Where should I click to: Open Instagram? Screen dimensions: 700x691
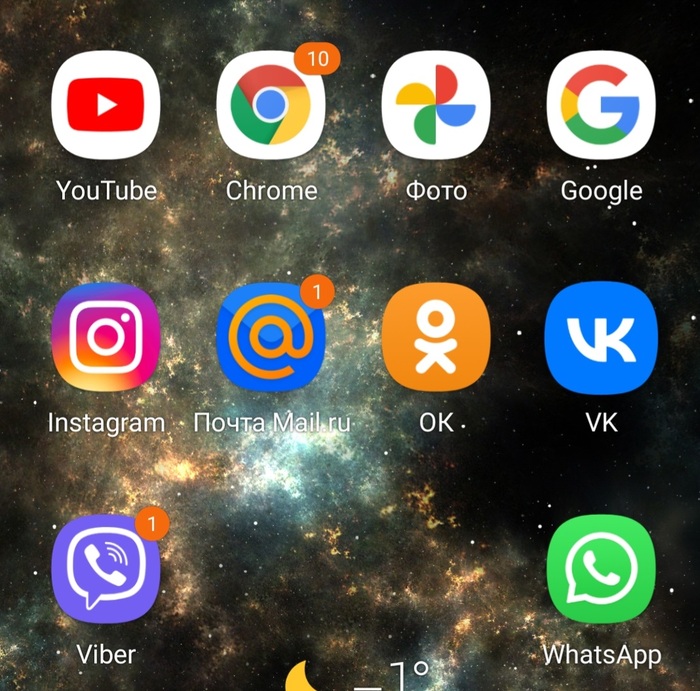click(x=106, y=340)
